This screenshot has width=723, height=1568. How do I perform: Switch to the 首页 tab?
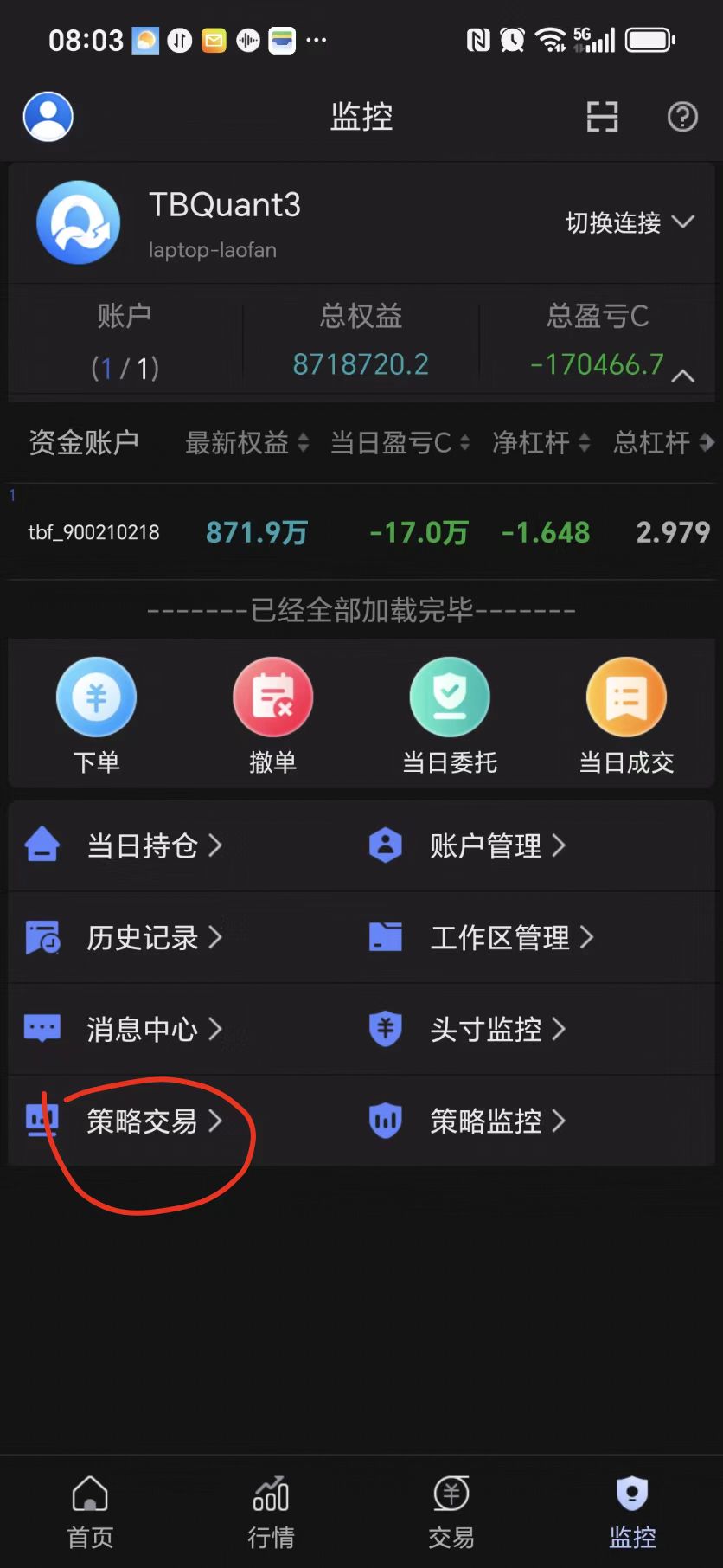point(90,1511)
